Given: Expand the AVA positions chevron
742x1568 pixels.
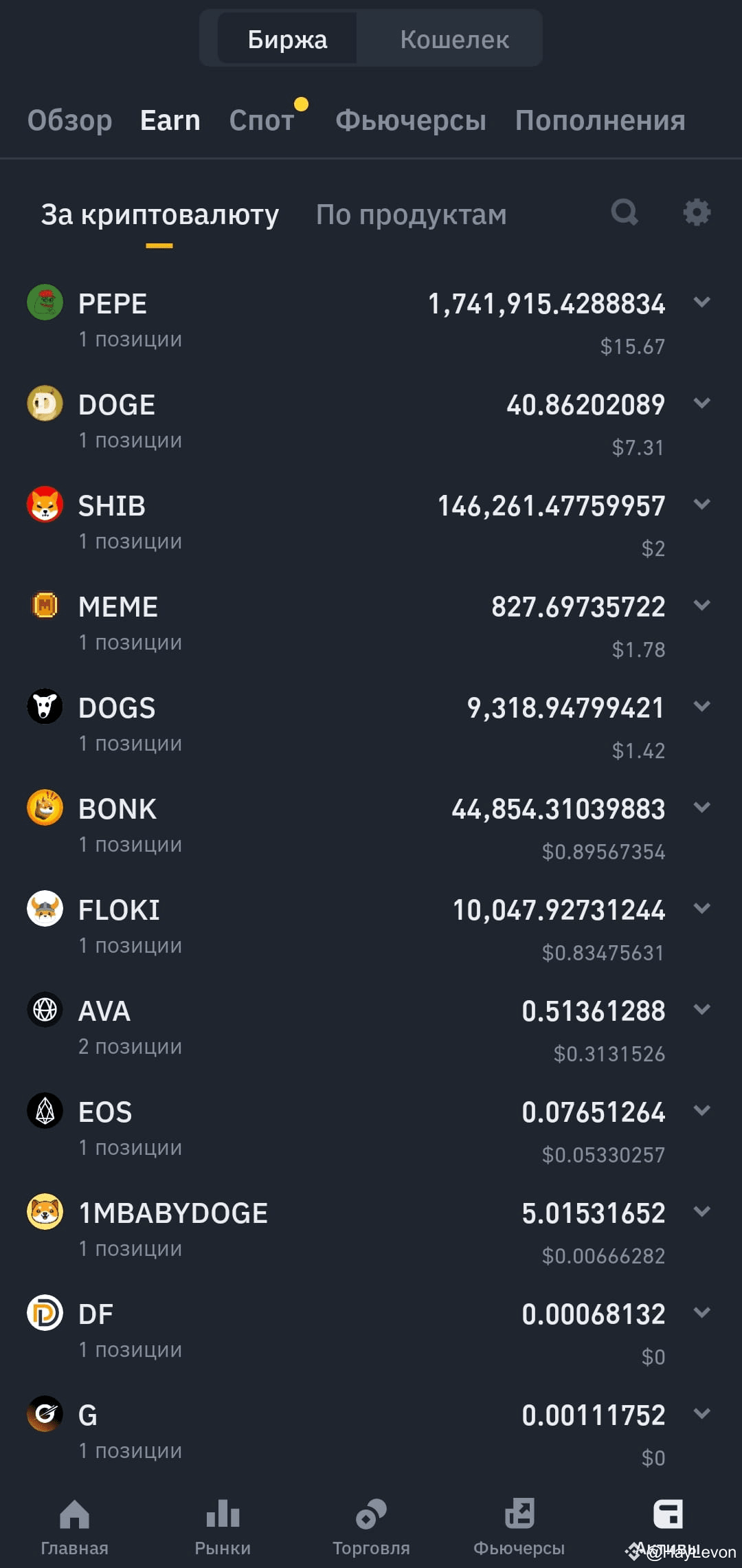Looking at the screenshot, I should (x=701, y=1009).
